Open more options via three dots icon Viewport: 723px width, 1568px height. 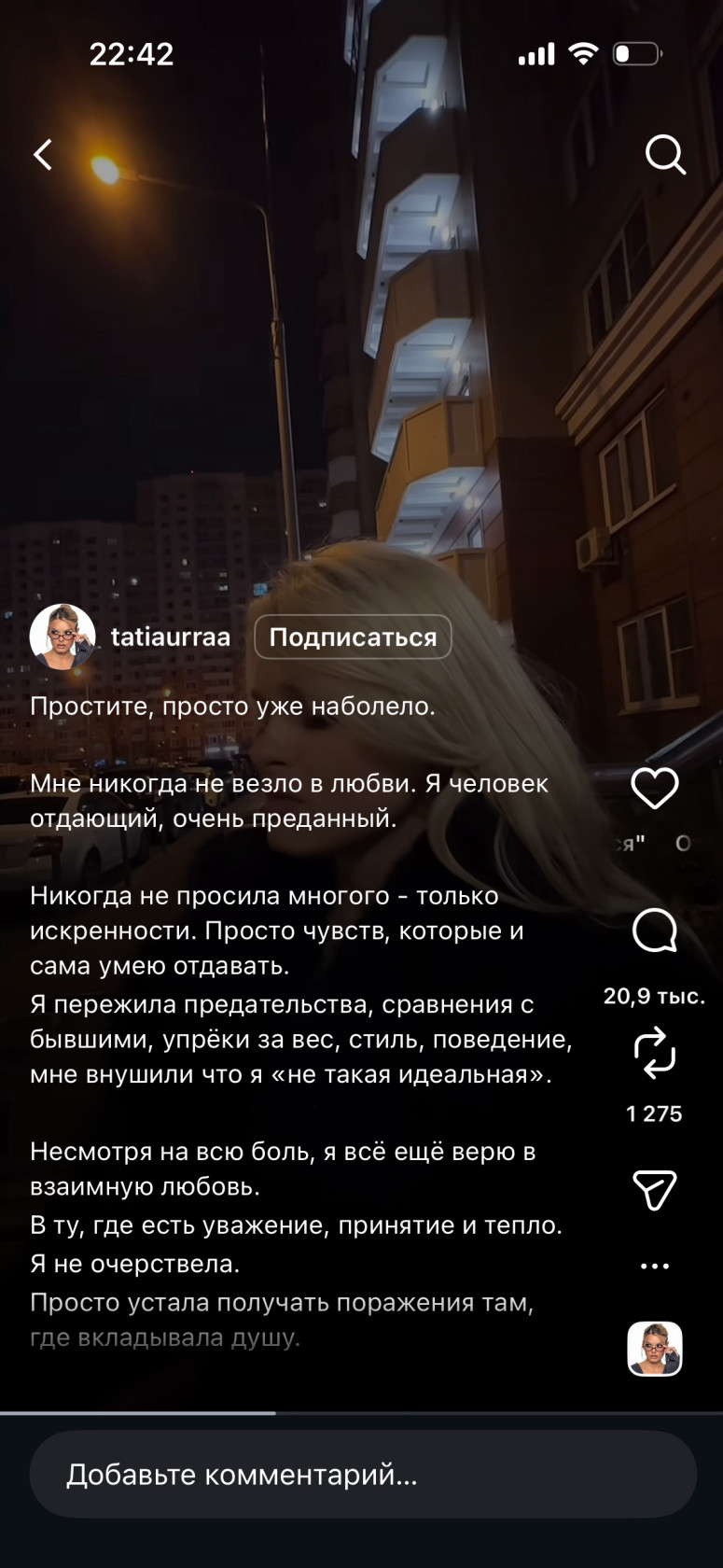655,1265
